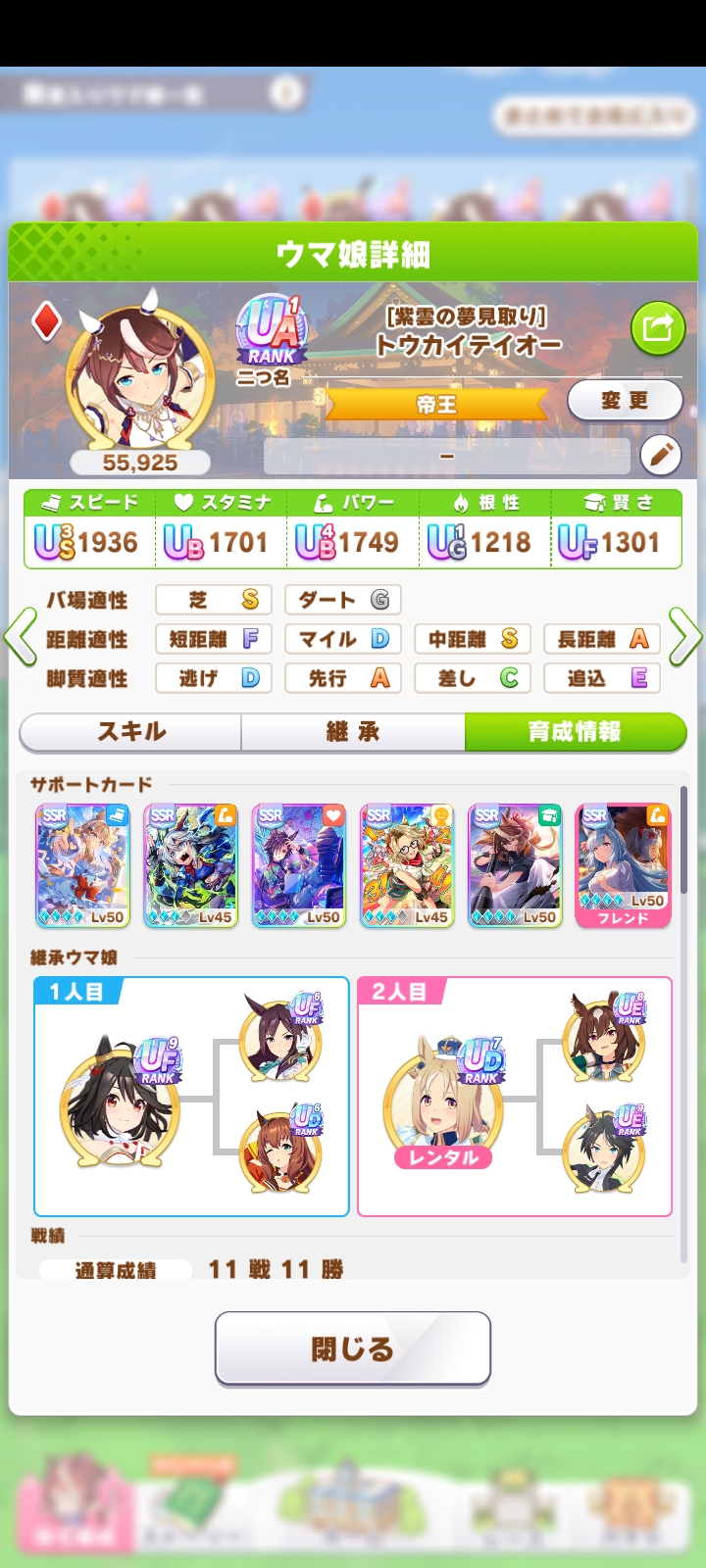This screenshot has height=1568, width=706.
Task: Tap the green share icon
Action: pos(658,327)
